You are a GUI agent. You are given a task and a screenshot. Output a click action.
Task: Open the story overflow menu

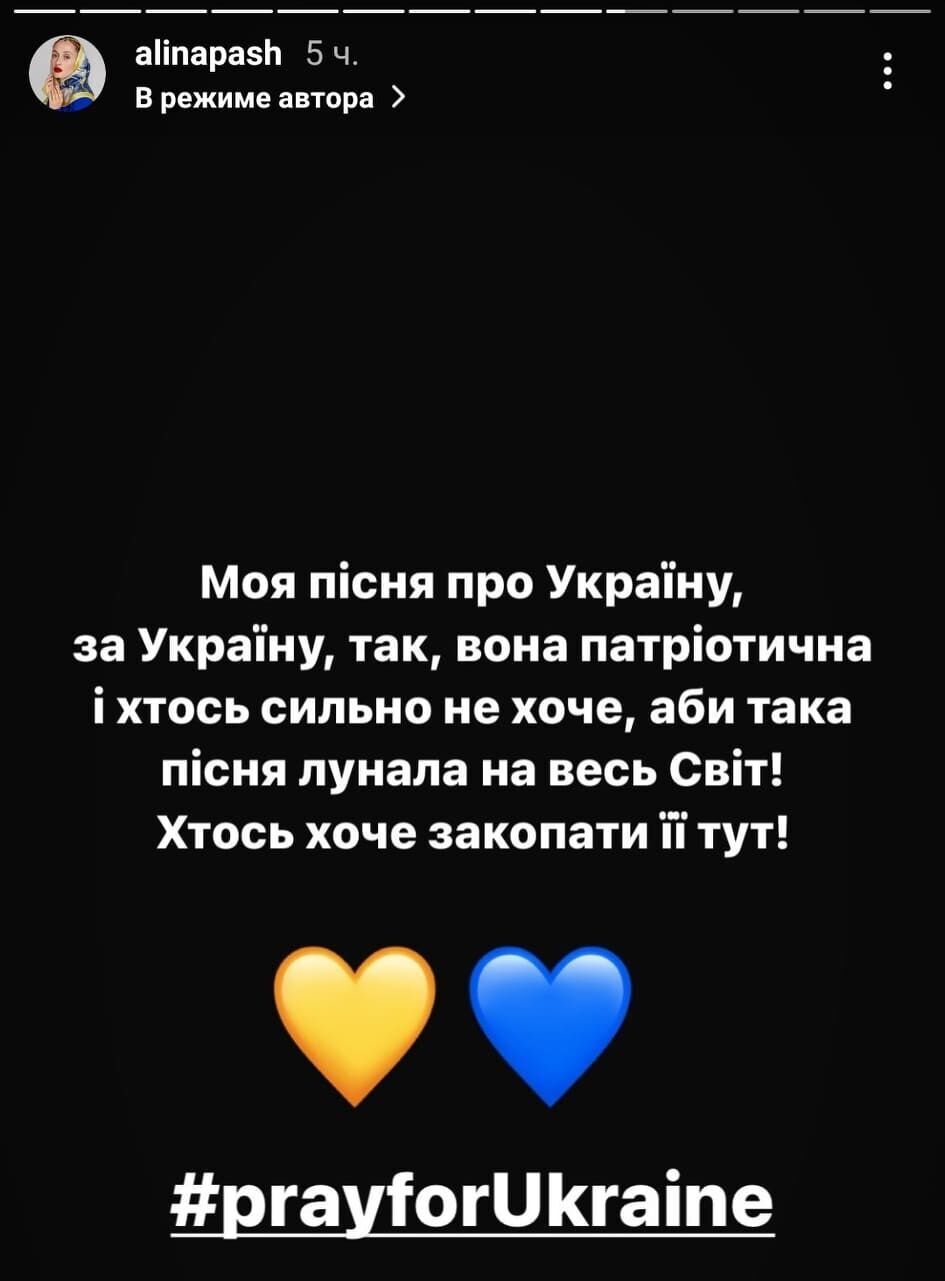tap(887, 72)
